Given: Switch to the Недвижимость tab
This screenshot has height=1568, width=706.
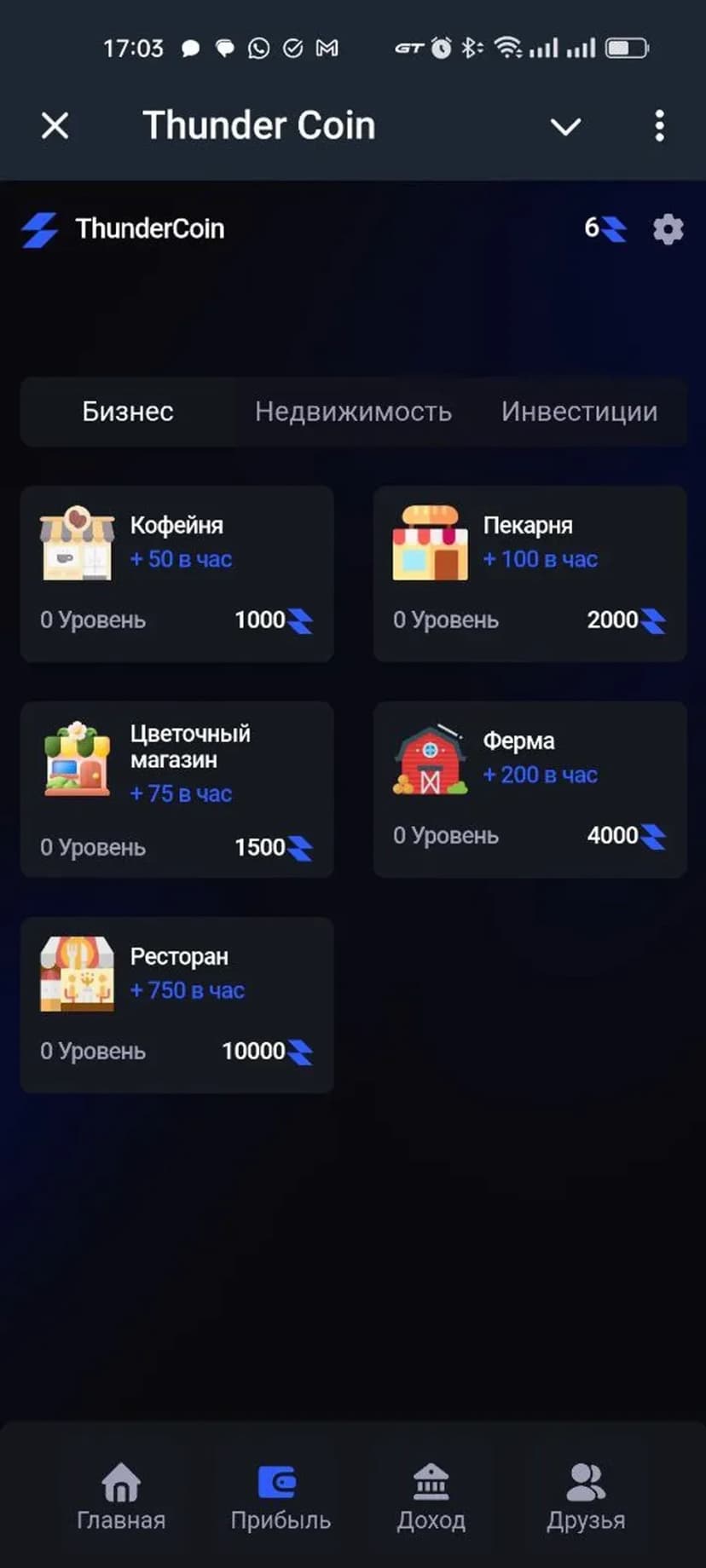Looking at the screenshot, I should coord(353,412).
